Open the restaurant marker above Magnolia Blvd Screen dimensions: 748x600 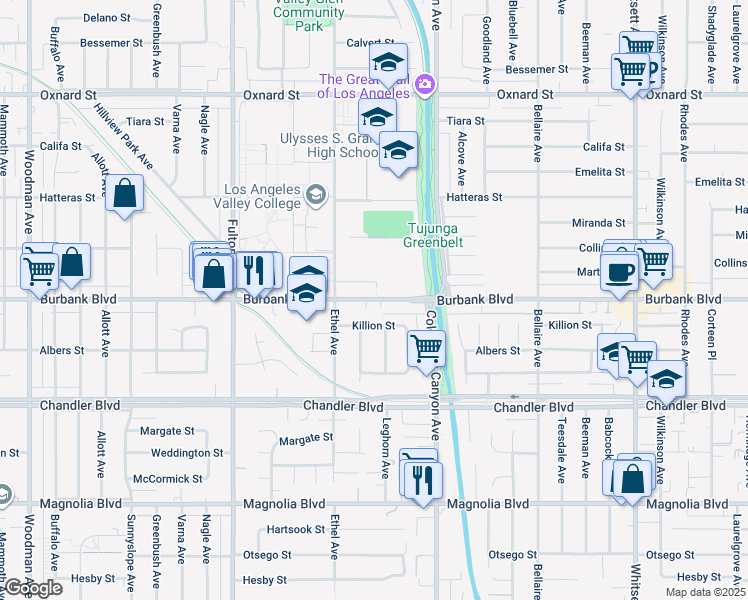pos(423,480)
